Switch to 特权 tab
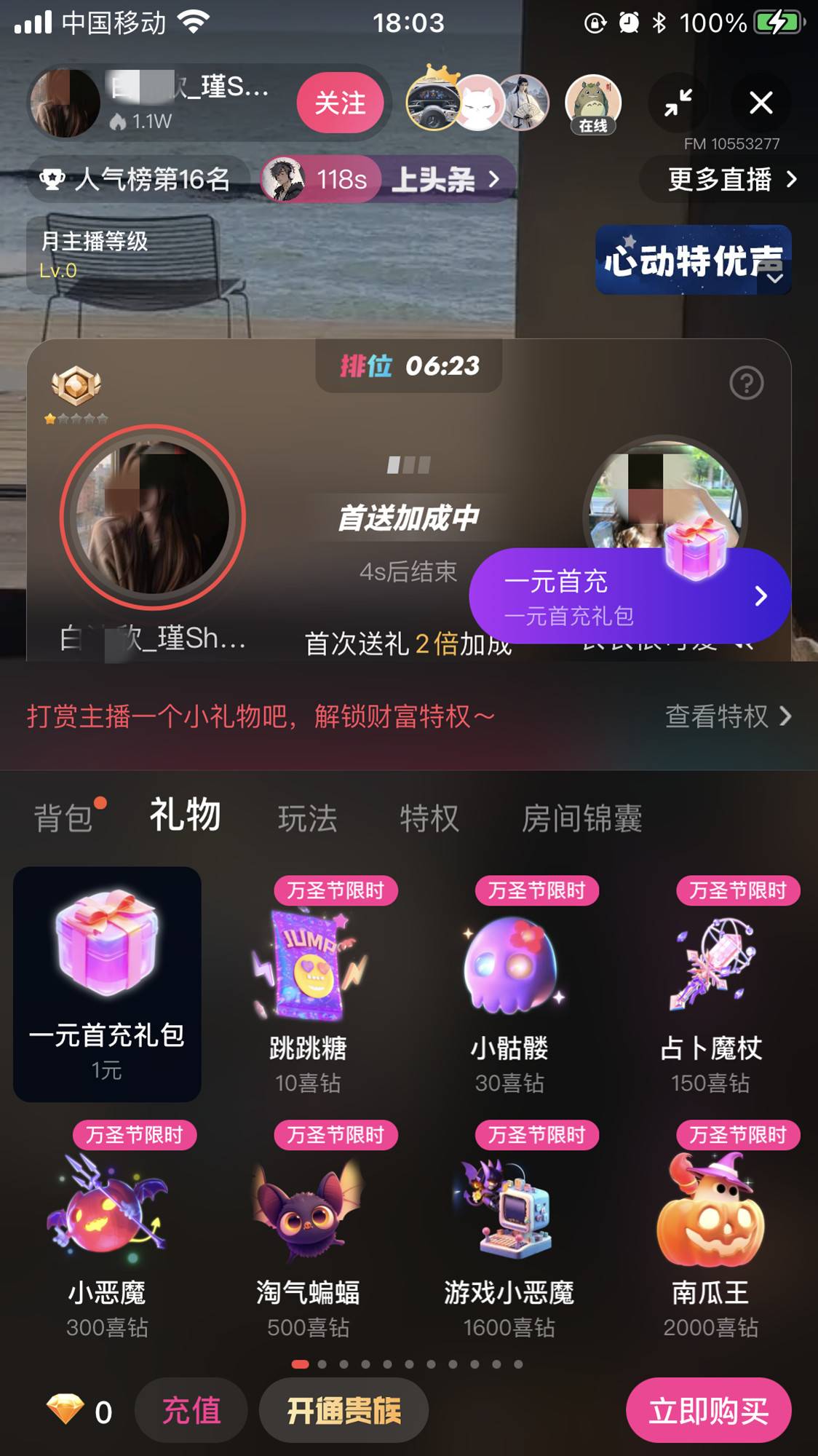The height and width of the screenshot is (1456, 818). click(x=429, y=818)
